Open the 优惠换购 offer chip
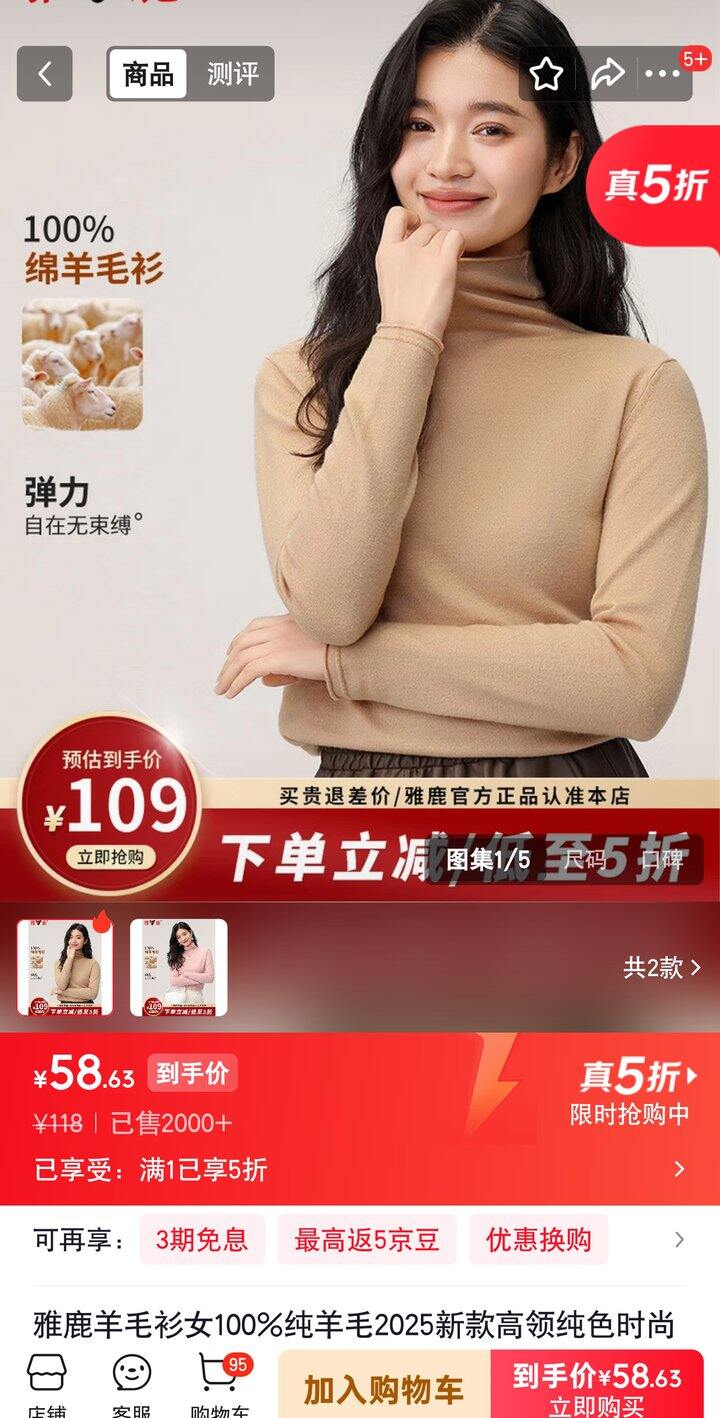 pyautogui.click(x=538, y=1240)
